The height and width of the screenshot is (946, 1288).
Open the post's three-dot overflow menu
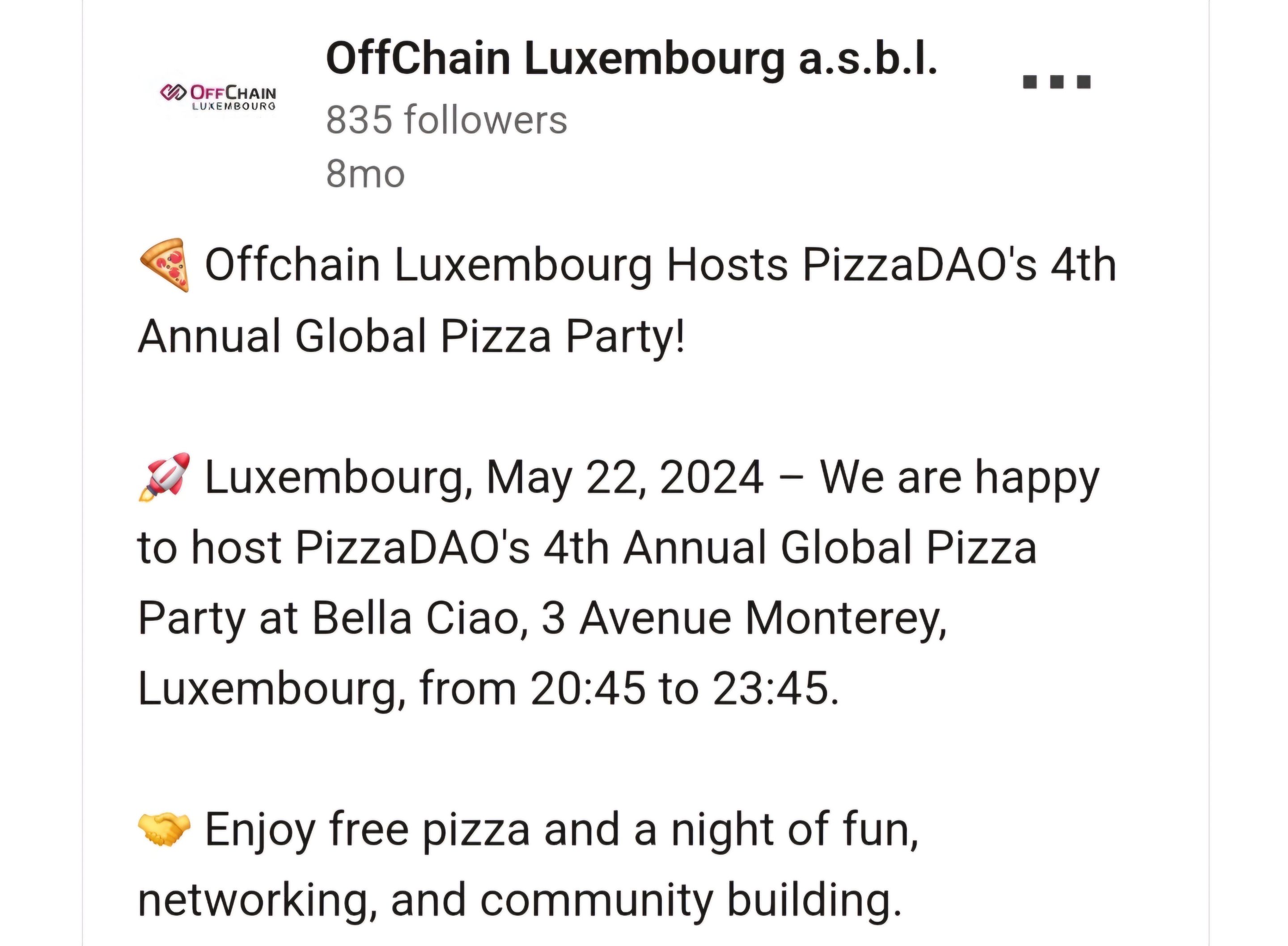pyautogui.click(x=1057, y=82)
